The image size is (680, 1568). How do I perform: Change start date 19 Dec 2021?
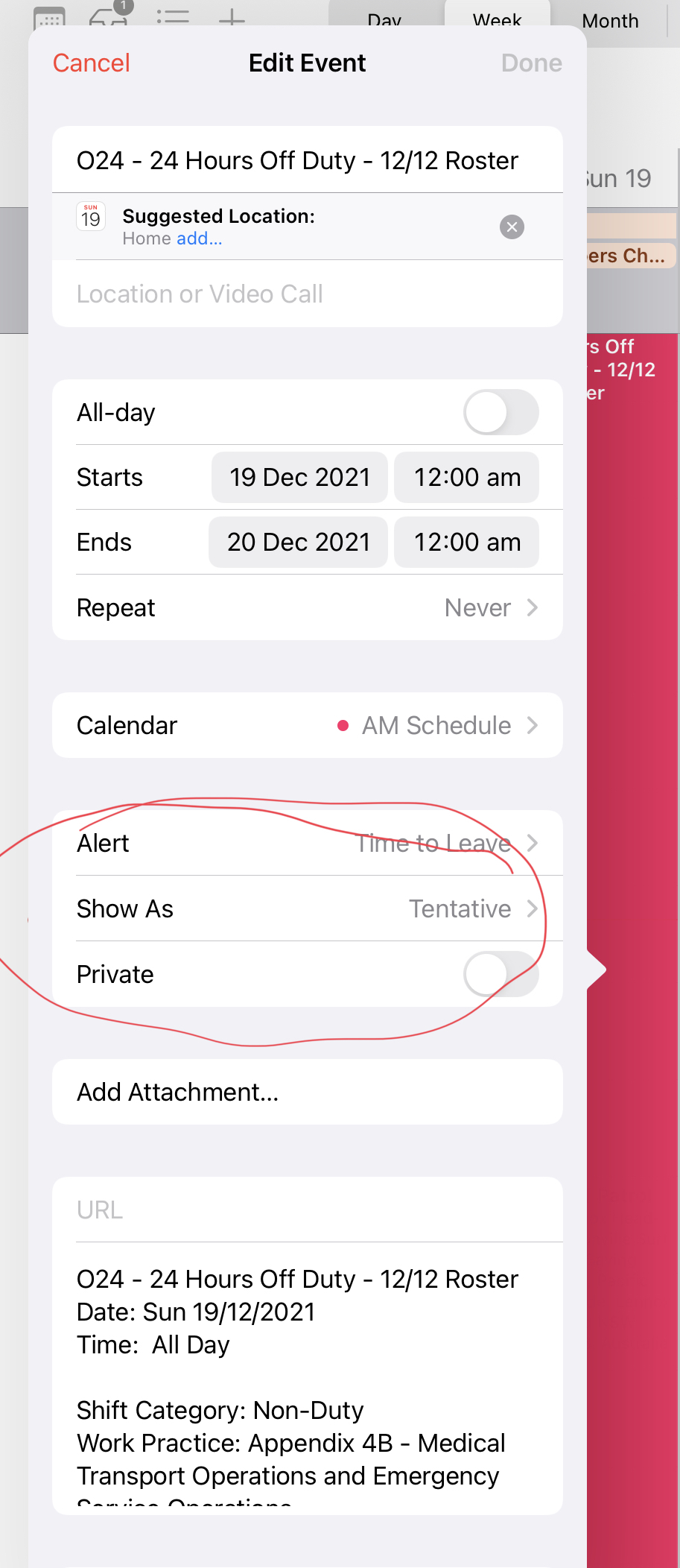point(299,478)
